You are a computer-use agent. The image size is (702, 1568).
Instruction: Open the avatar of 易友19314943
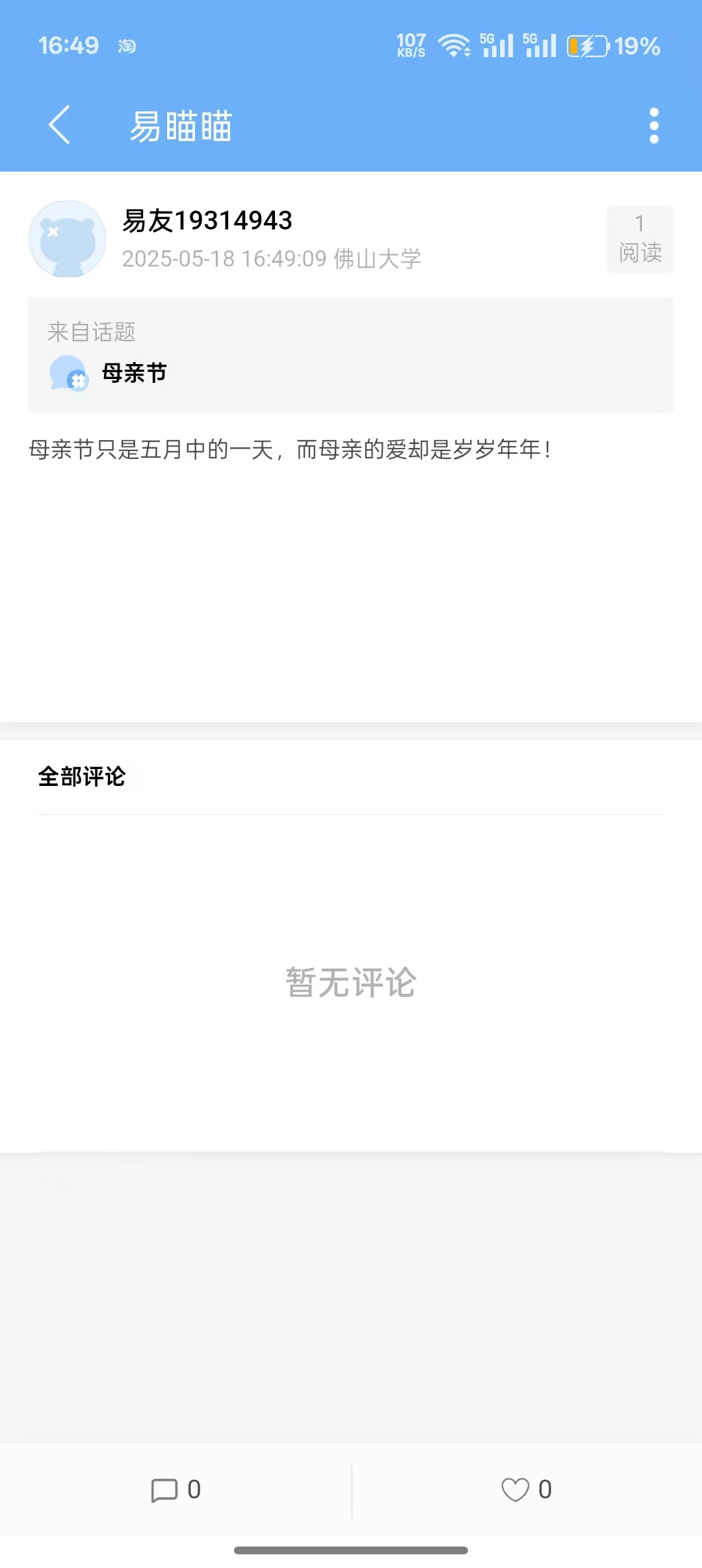67,239
